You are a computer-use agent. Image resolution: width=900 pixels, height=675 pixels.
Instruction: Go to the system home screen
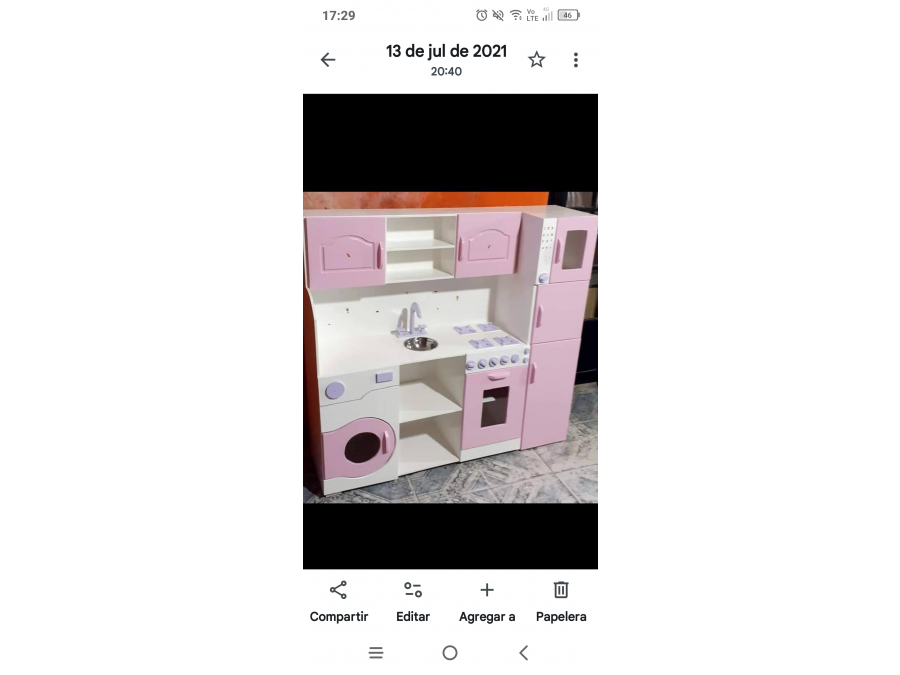(x=450, y=653)
